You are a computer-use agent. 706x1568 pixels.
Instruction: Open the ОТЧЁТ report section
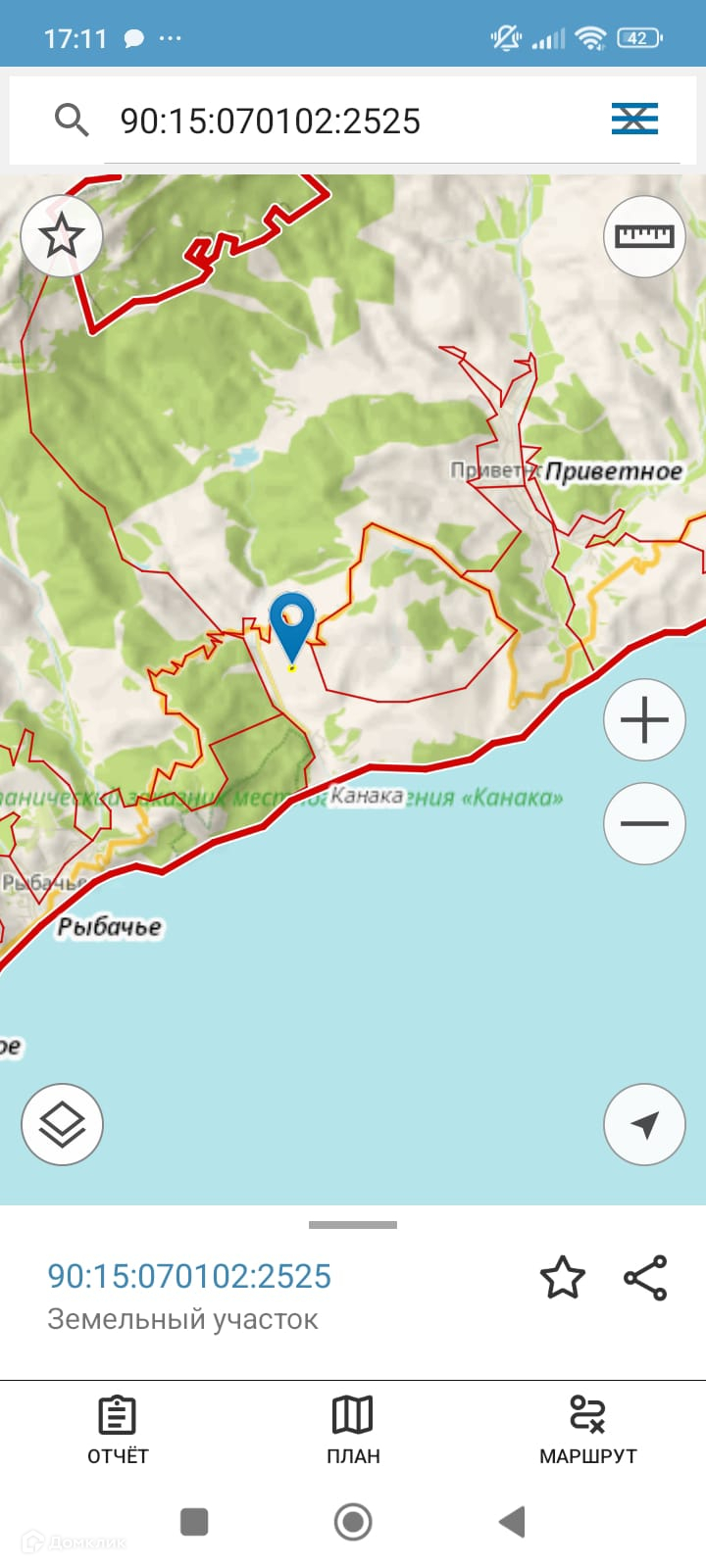coord(118,1430)
